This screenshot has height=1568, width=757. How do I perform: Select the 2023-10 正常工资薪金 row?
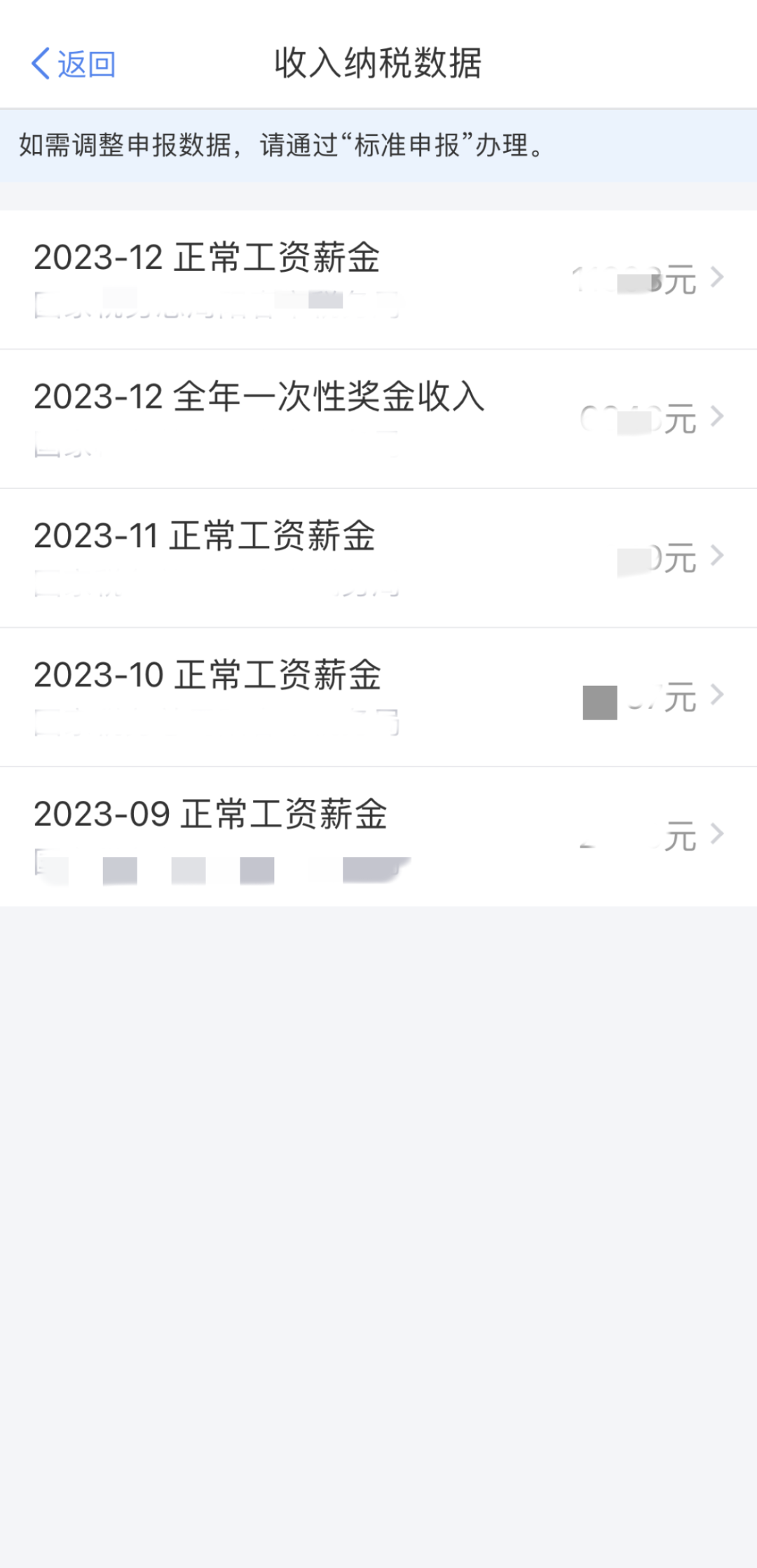pyautogui.click(x=378, y=697)
